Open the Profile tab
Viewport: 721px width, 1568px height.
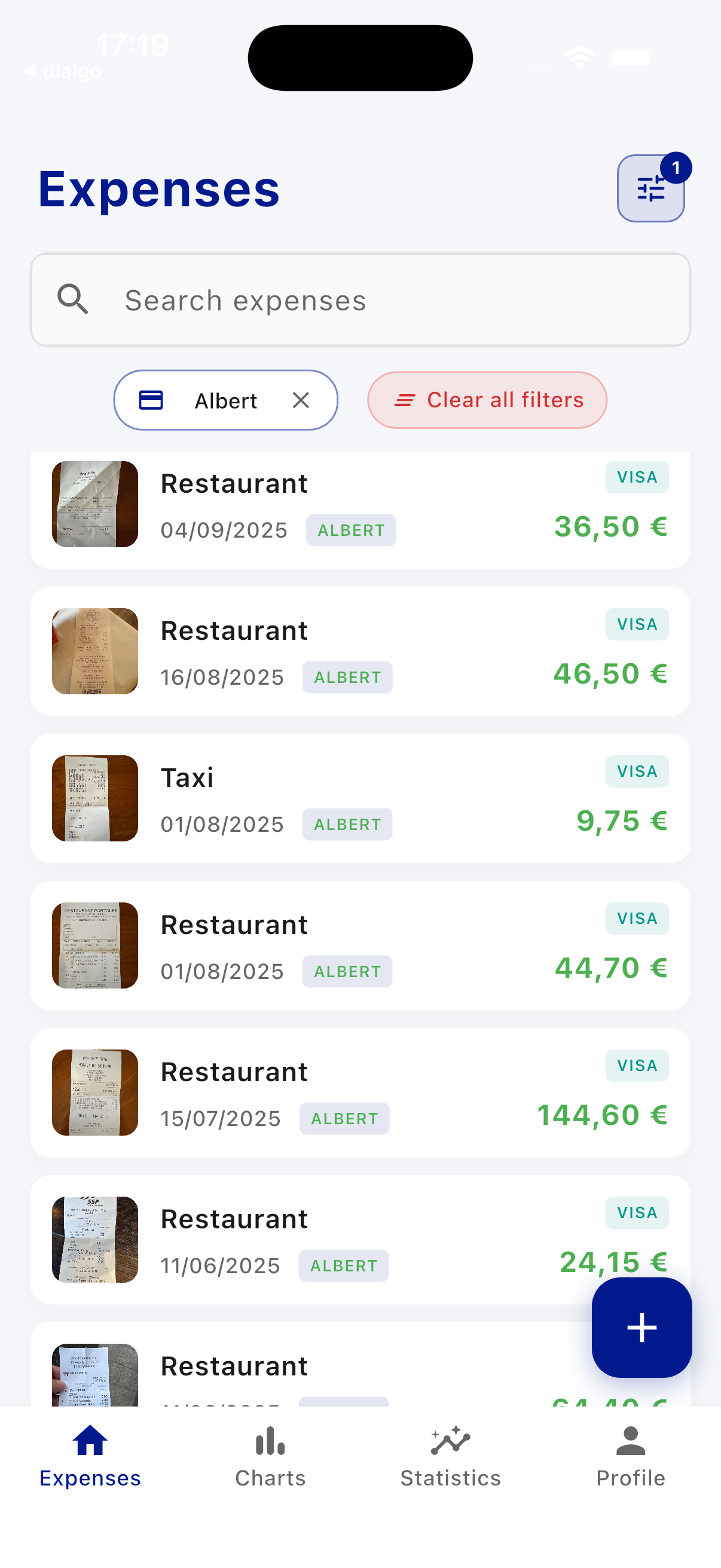pyautogui.click(x=630, y=1456)
